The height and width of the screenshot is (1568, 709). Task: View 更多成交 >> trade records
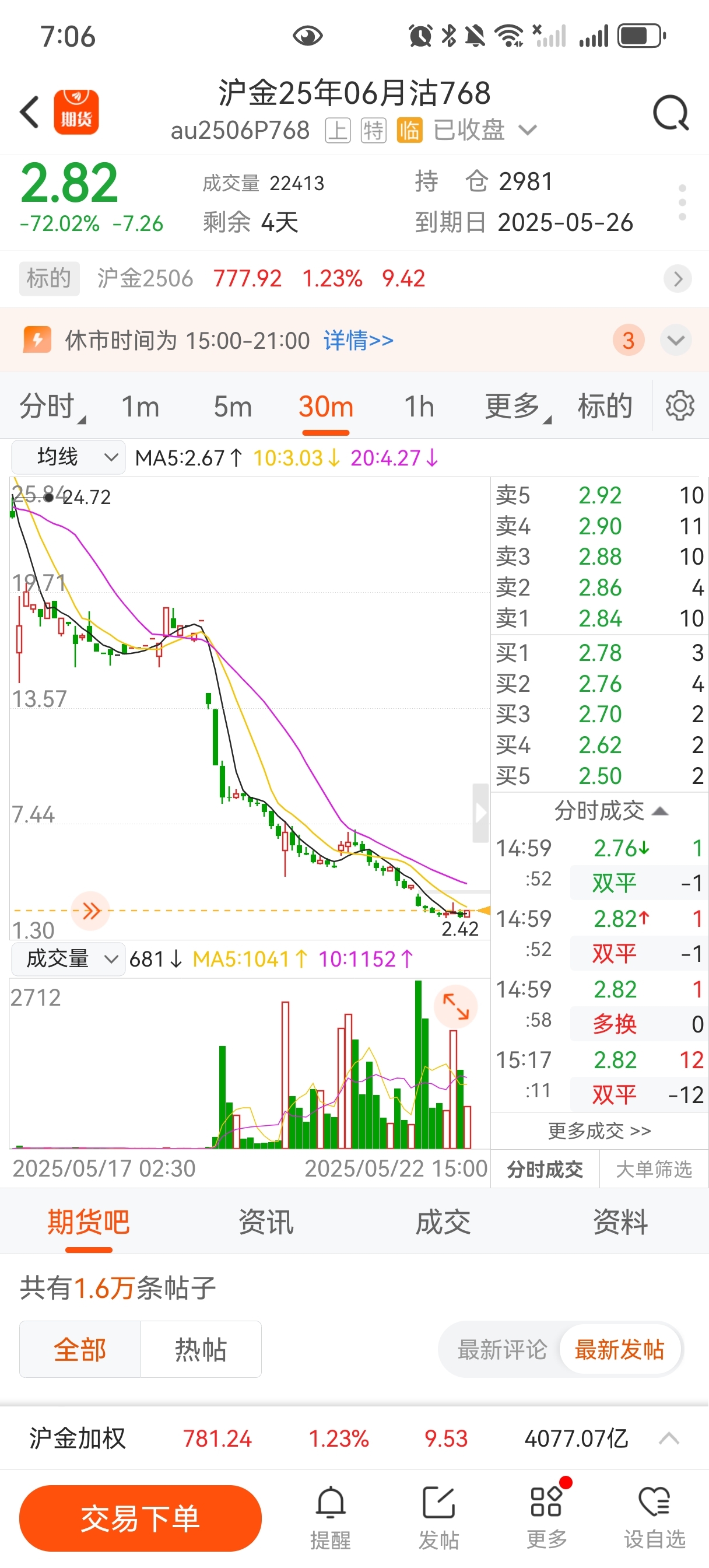[x=599, y=1130]
